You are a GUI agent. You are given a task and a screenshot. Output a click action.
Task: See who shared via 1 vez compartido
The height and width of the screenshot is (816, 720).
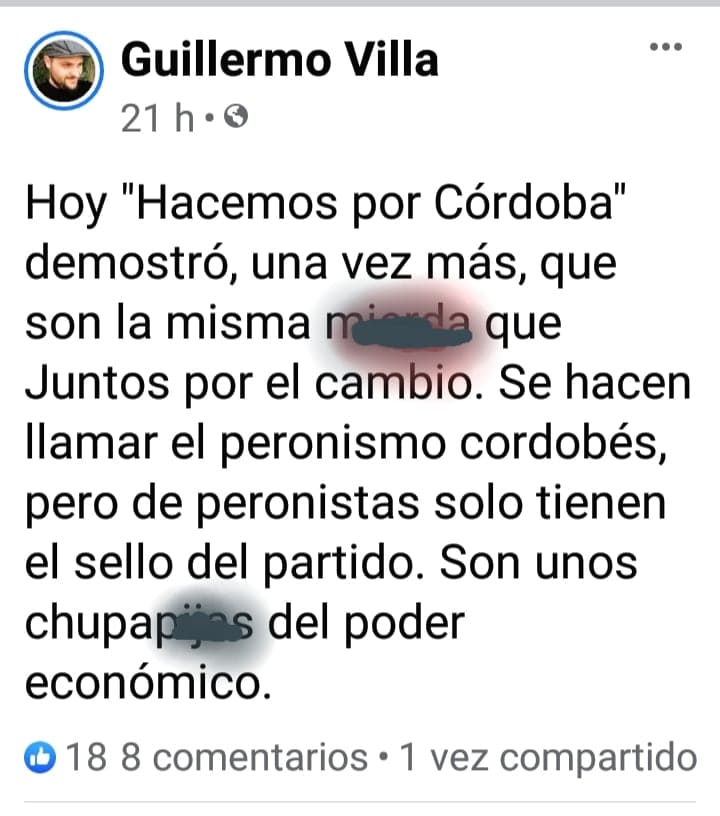pyautogui.click(x=547, y=757)
